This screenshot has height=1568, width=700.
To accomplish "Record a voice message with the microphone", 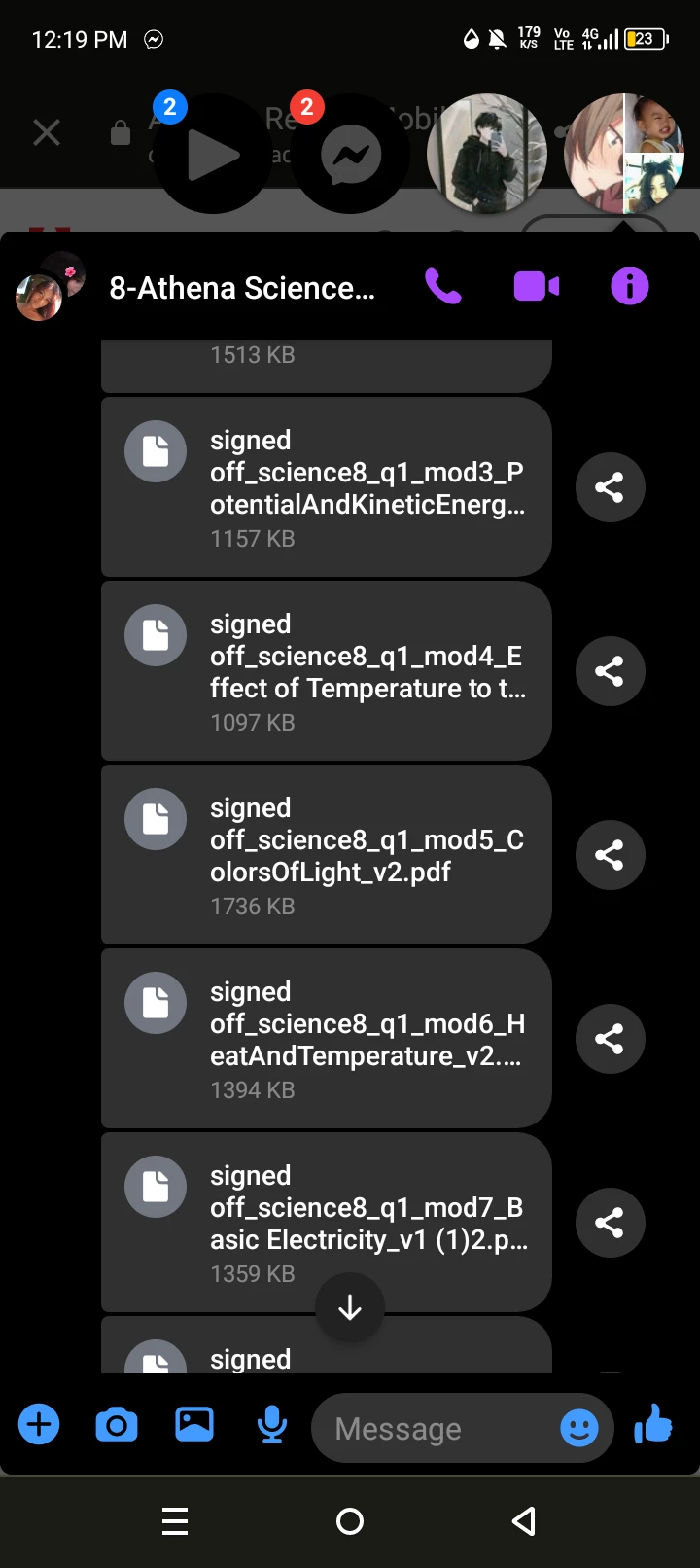I will [x=272, y=1425].
